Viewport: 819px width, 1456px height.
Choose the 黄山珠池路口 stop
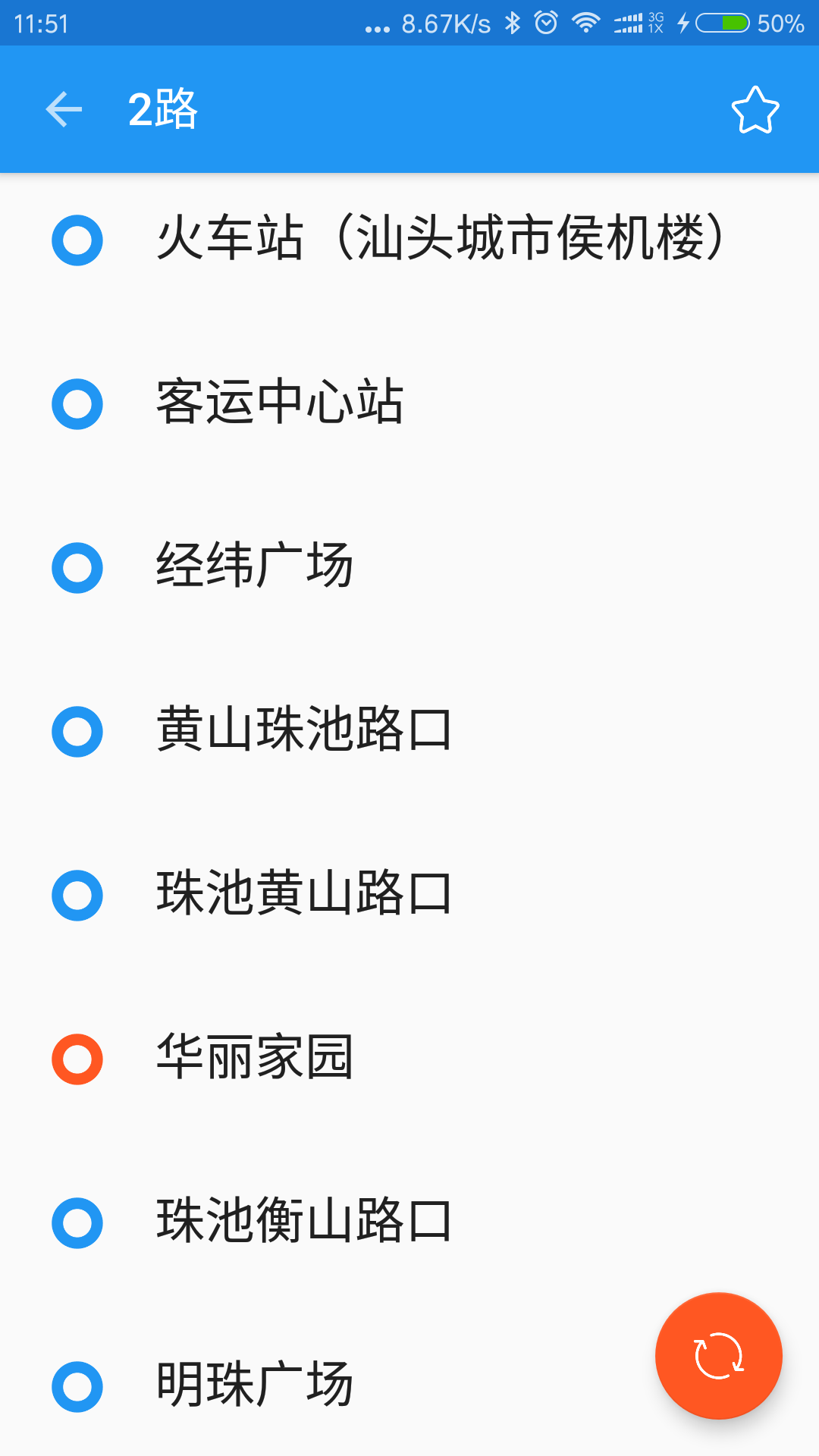[303, 730]
